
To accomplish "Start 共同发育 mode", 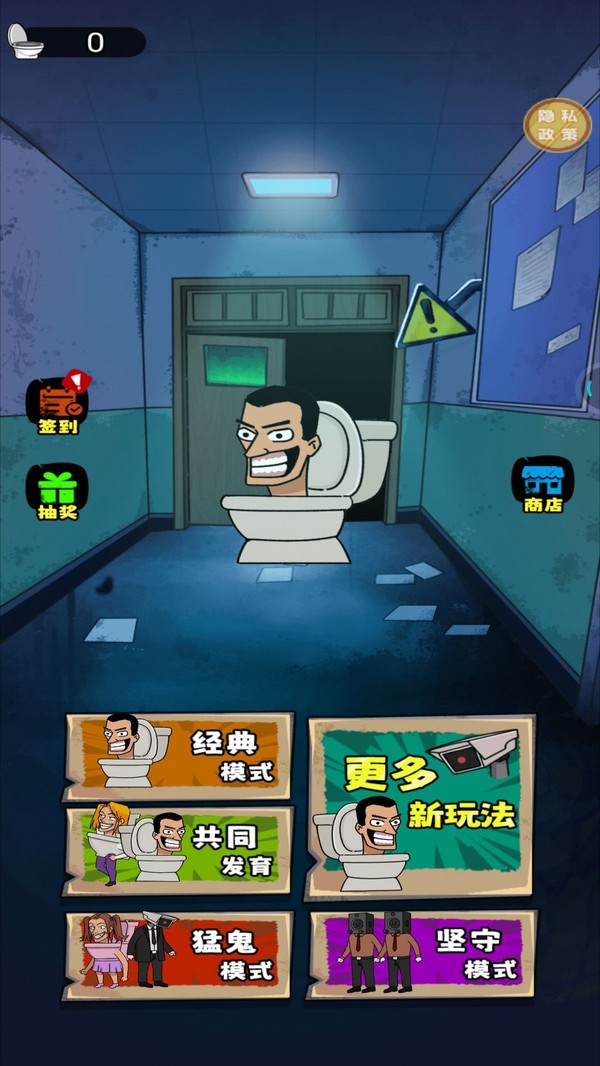I will (180, 849).
